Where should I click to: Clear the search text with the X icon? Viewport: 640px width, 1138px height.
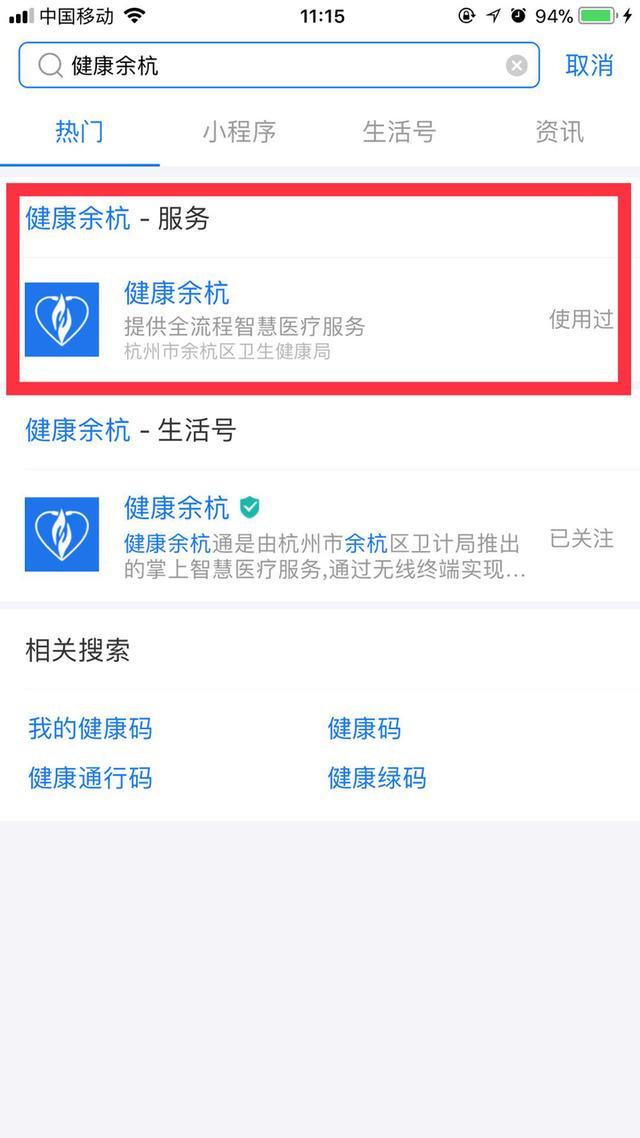click(x=516, y=66)
